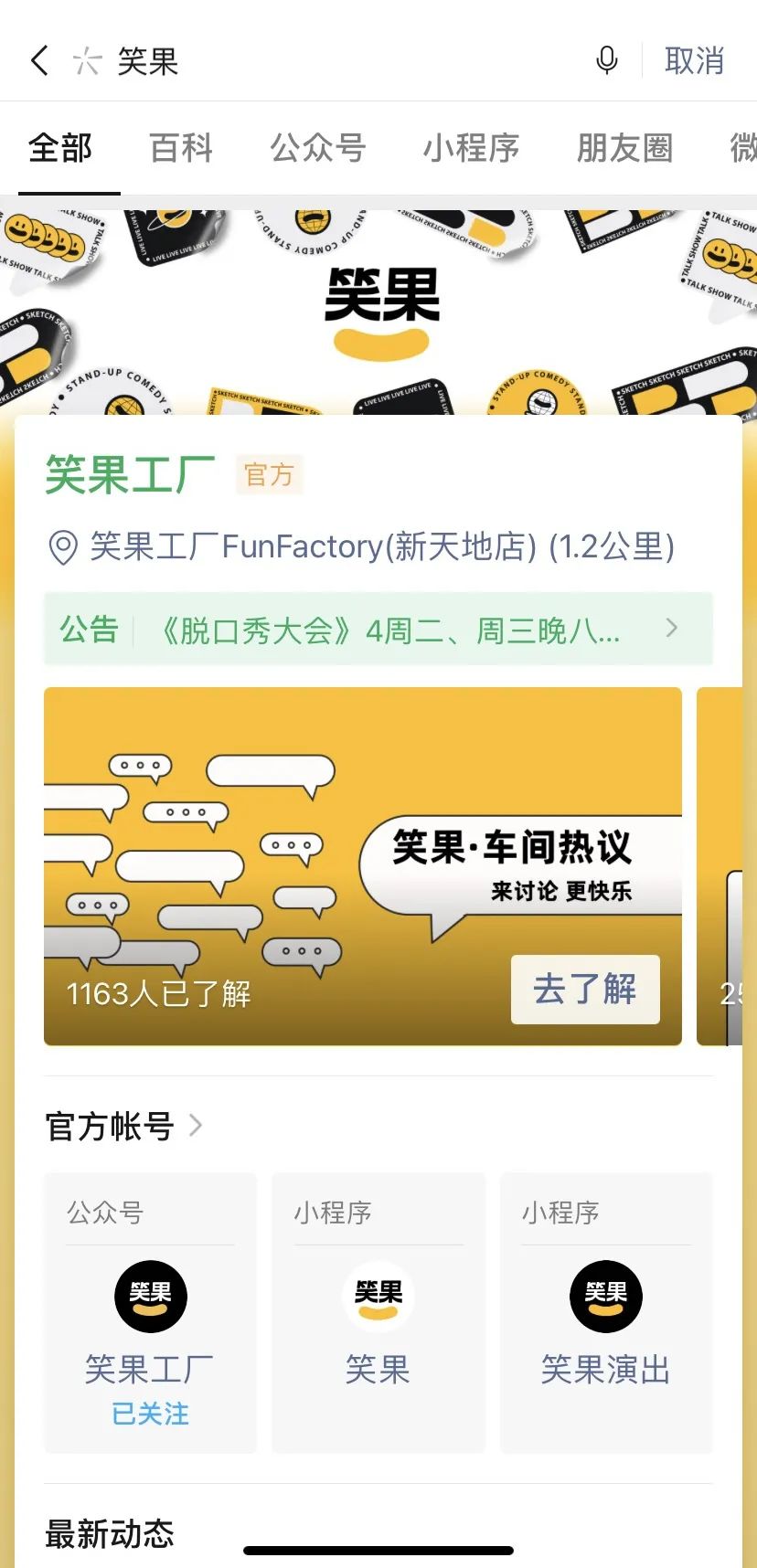Image resolution: width=757 pixels, height=1568 pixels.
Task: Switch to the 公众号 tab
Action: tap(317, 148)
